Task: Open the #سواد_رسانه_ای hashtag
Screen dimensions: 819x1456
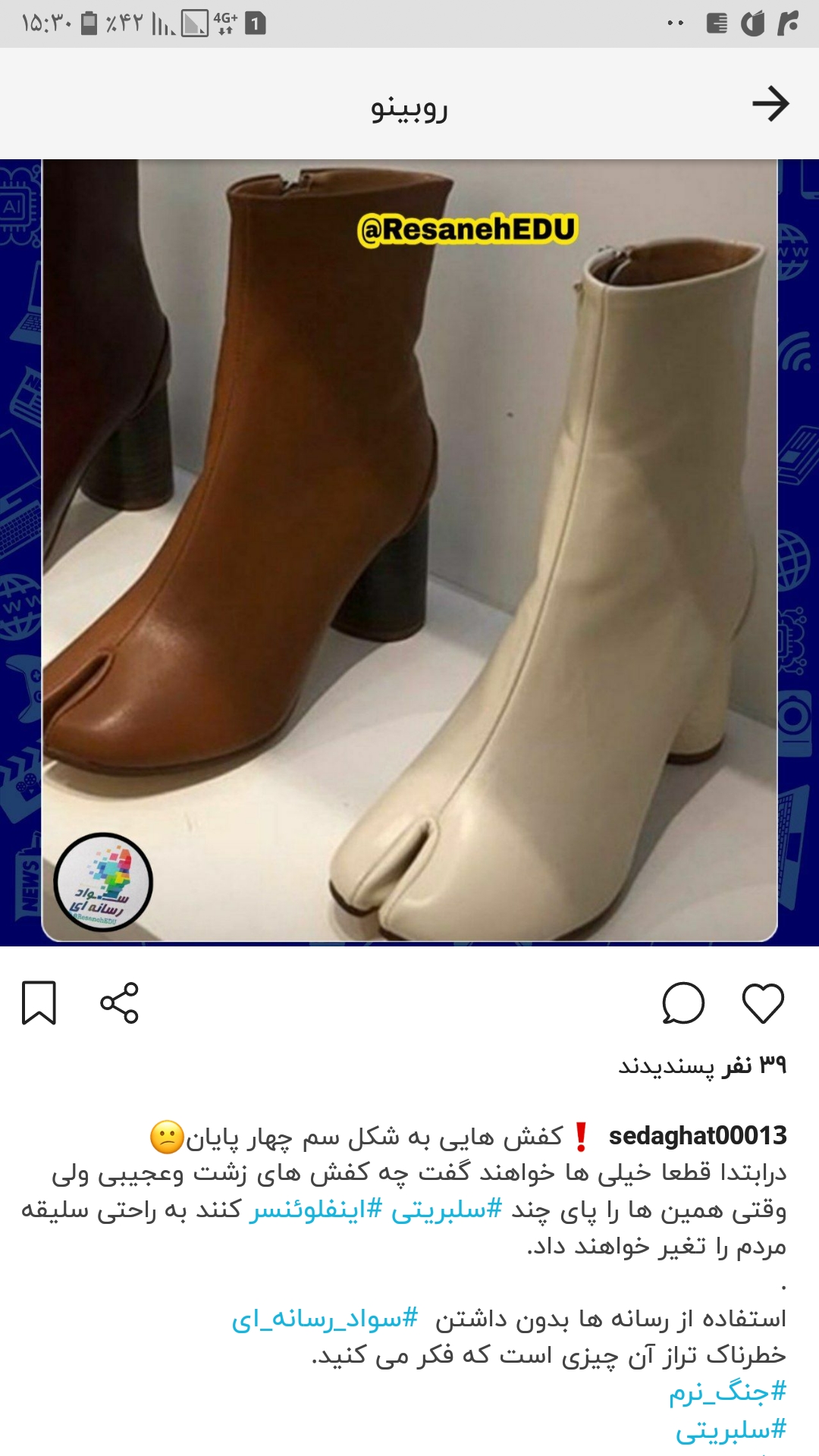Action: (325, 1319)
